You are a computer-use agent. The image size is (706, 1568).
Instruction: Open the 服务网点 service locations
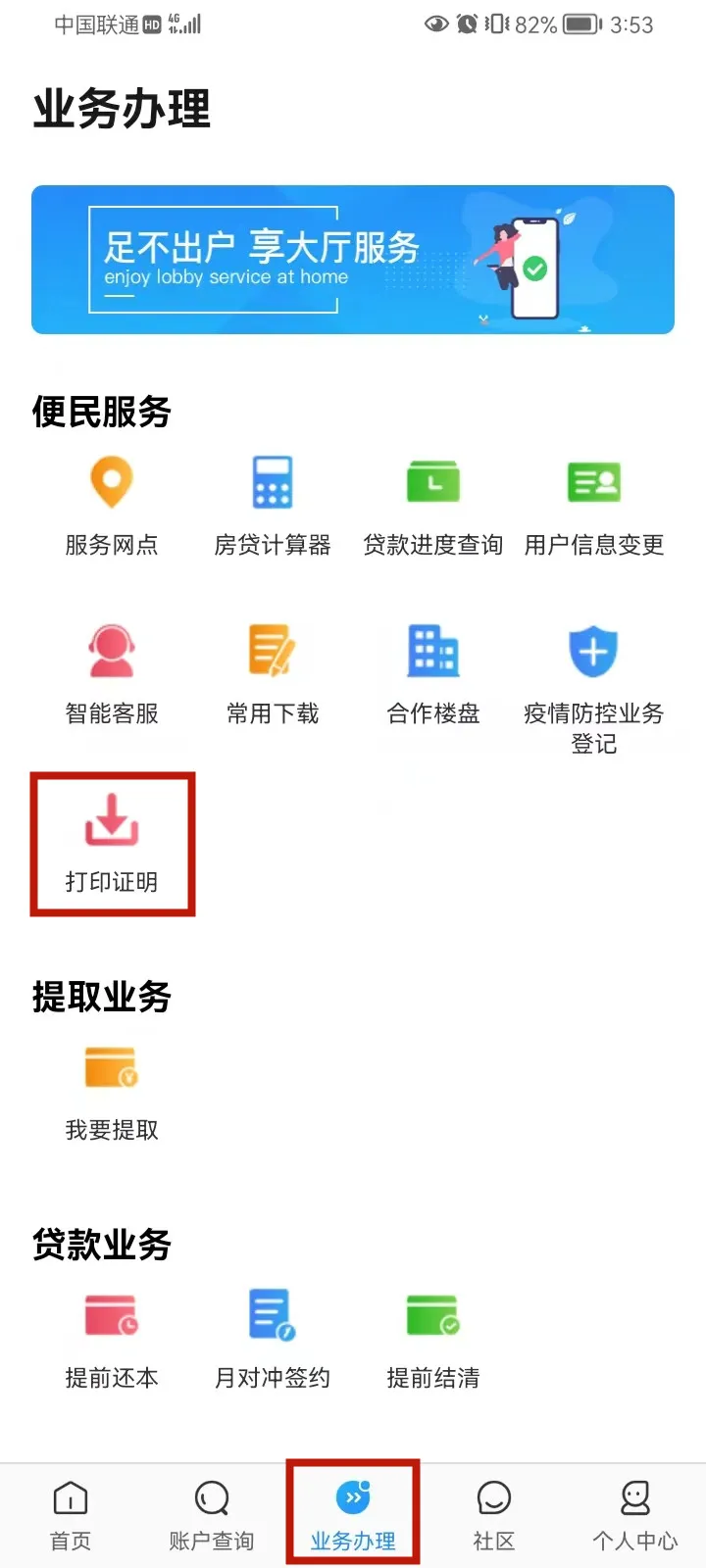coord(112,506)
